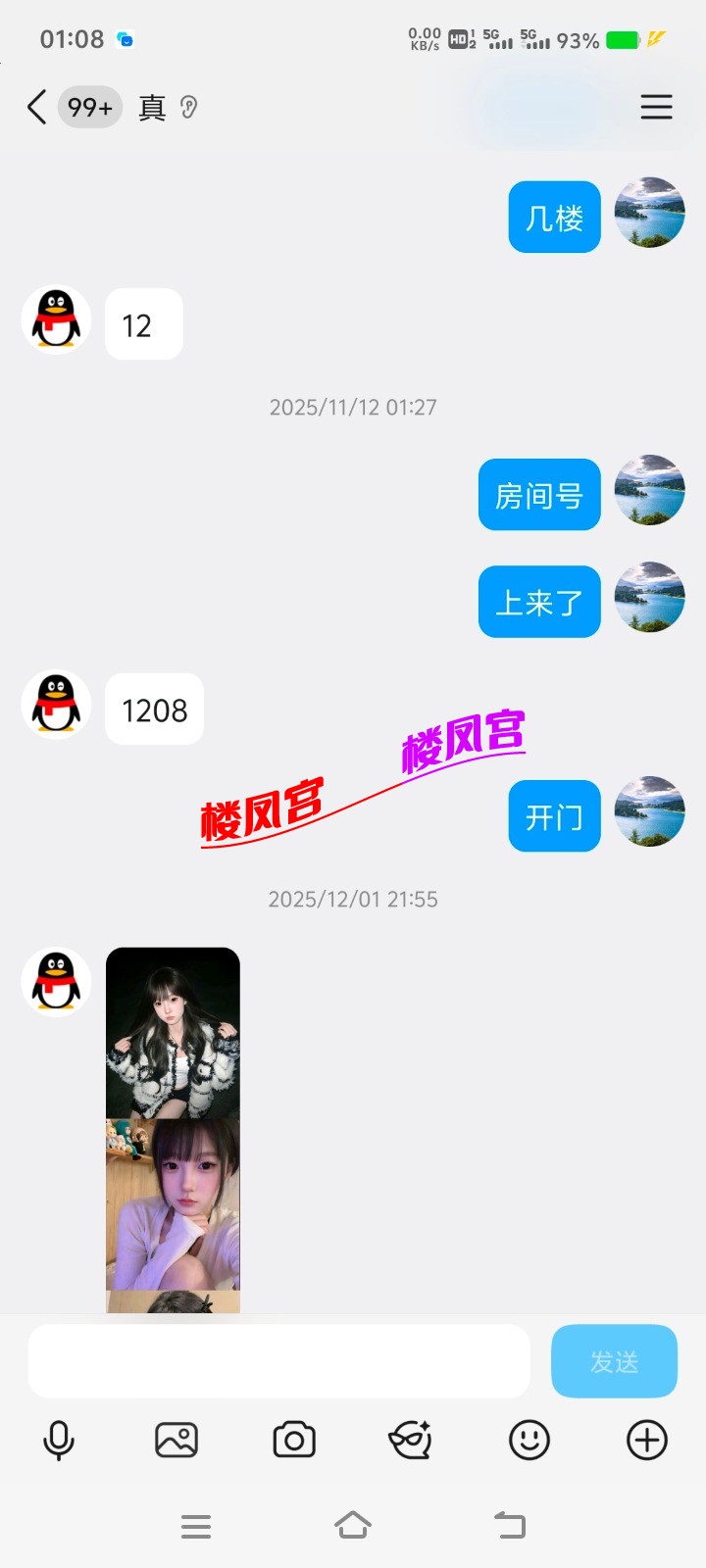
Task: Open the camera to take a photo
Action: [294, 1440]
